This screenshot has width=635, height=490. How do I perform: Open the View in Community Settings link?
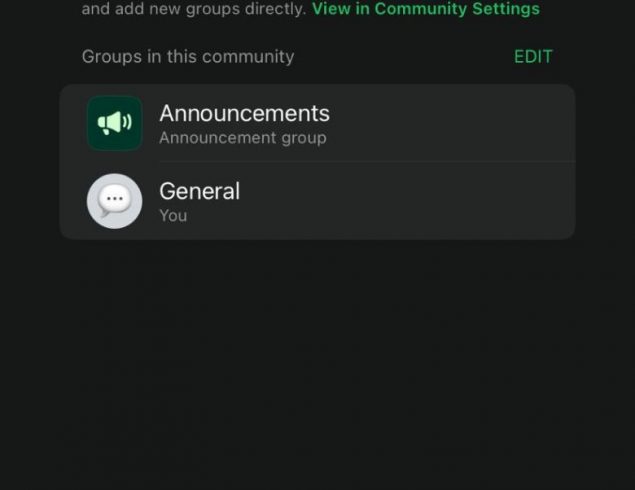(x=425, y=9)
